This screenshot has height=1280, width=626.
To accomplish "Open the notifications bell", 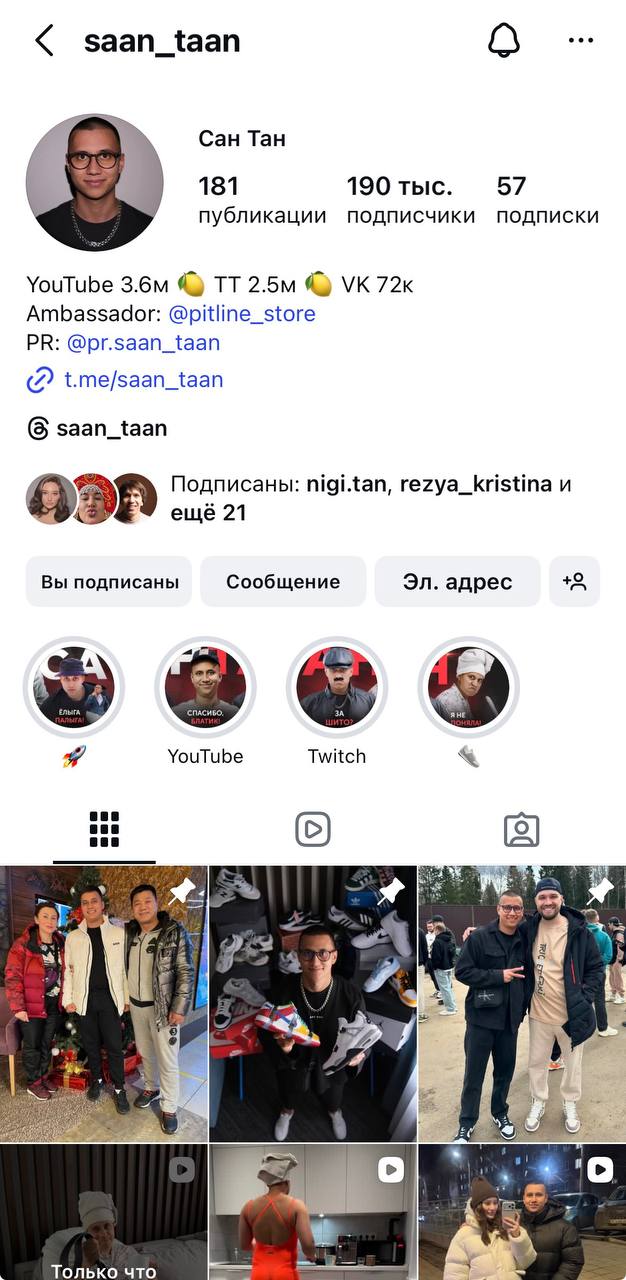I will [x=504, y=41].
